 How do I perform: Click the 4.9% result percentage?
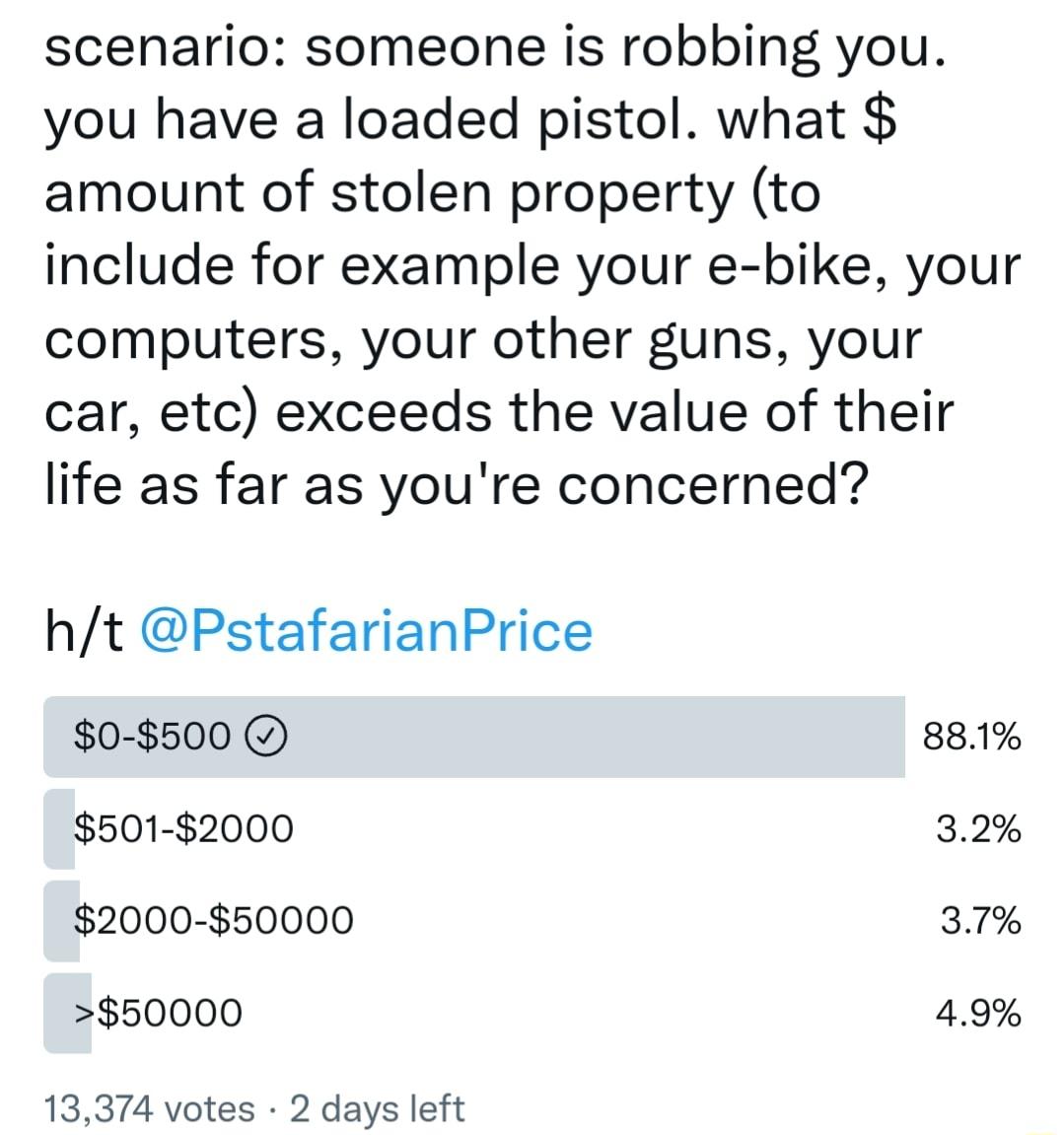tap(978, 1012)
